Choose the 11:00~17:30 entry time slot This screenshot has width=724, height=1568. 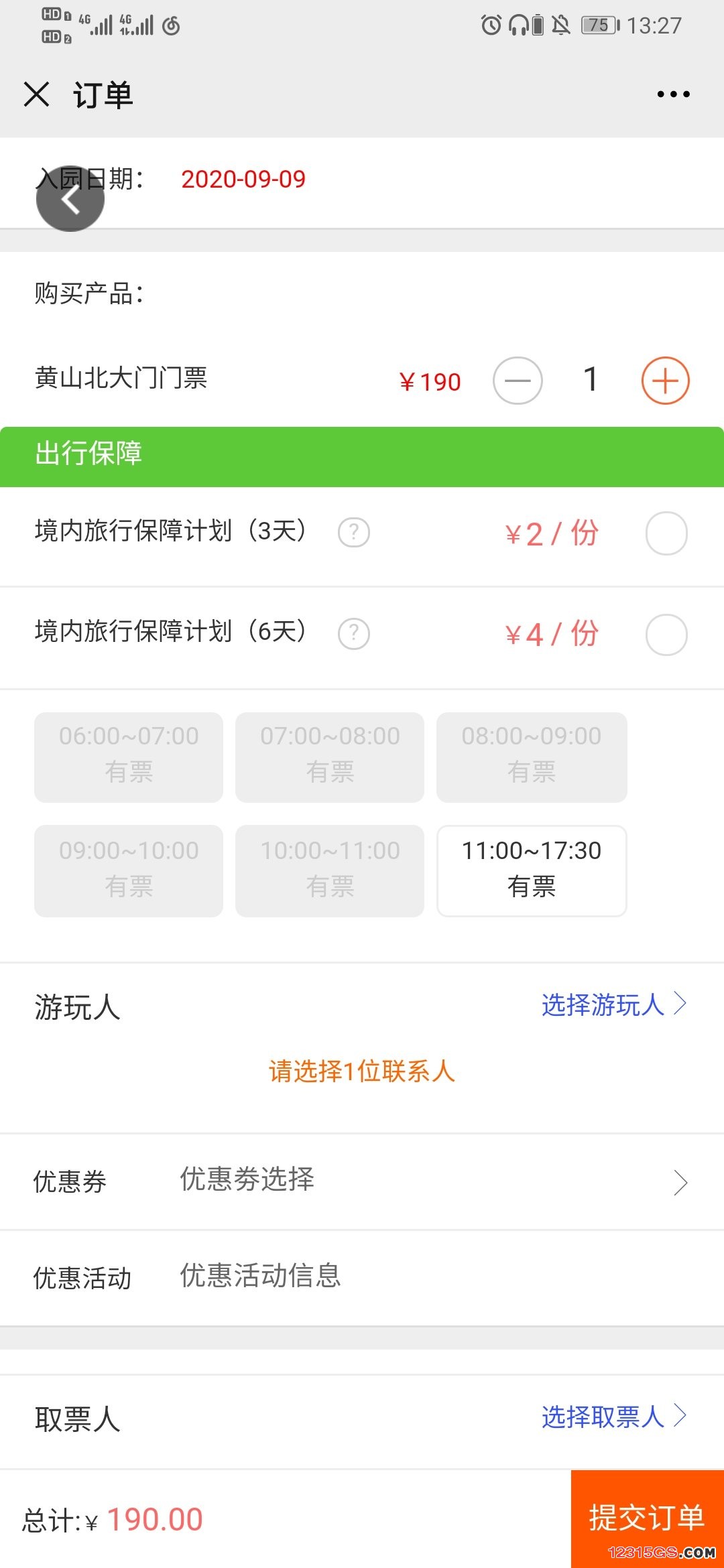532,870
